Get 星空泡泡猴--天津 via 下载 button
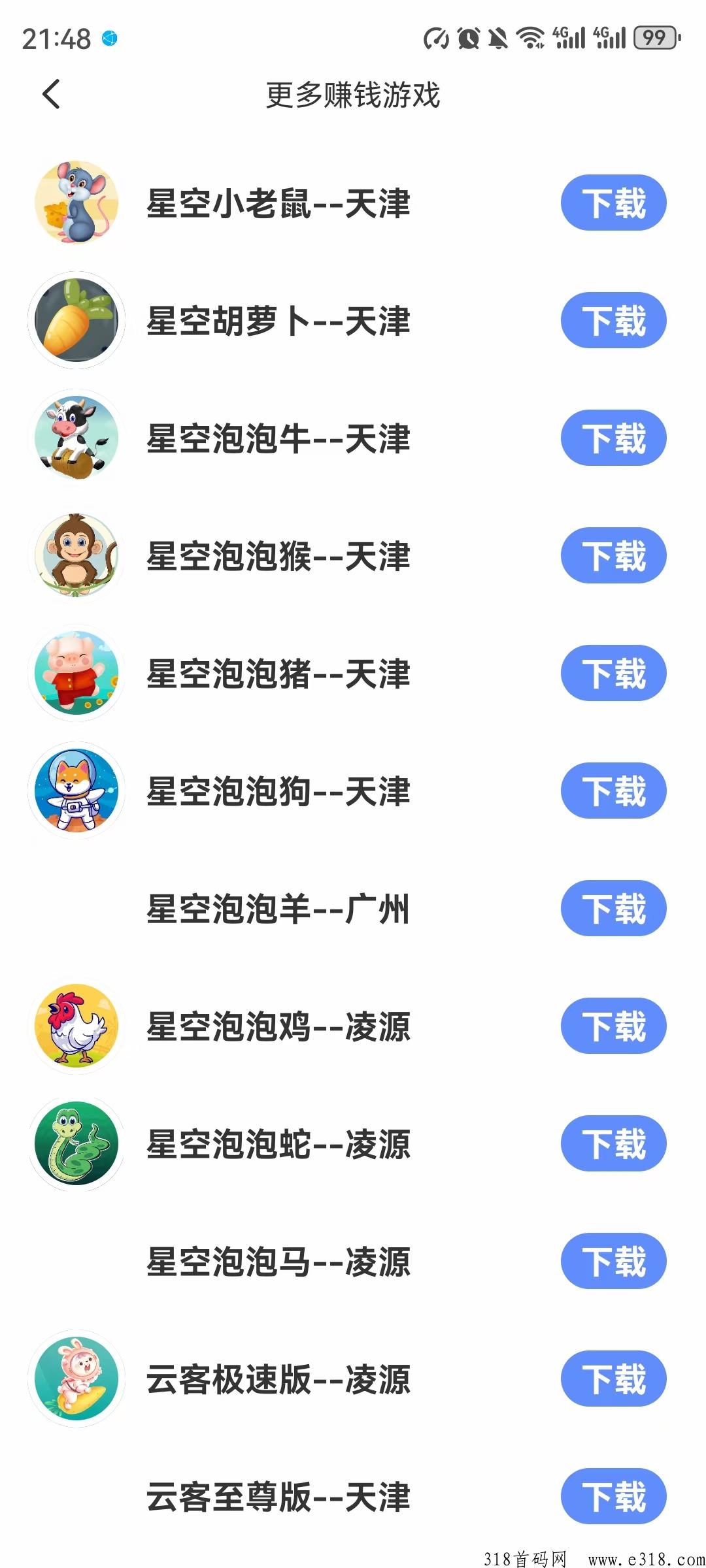Viewport: 706px width, 1568px height. [x=613, y=555]
